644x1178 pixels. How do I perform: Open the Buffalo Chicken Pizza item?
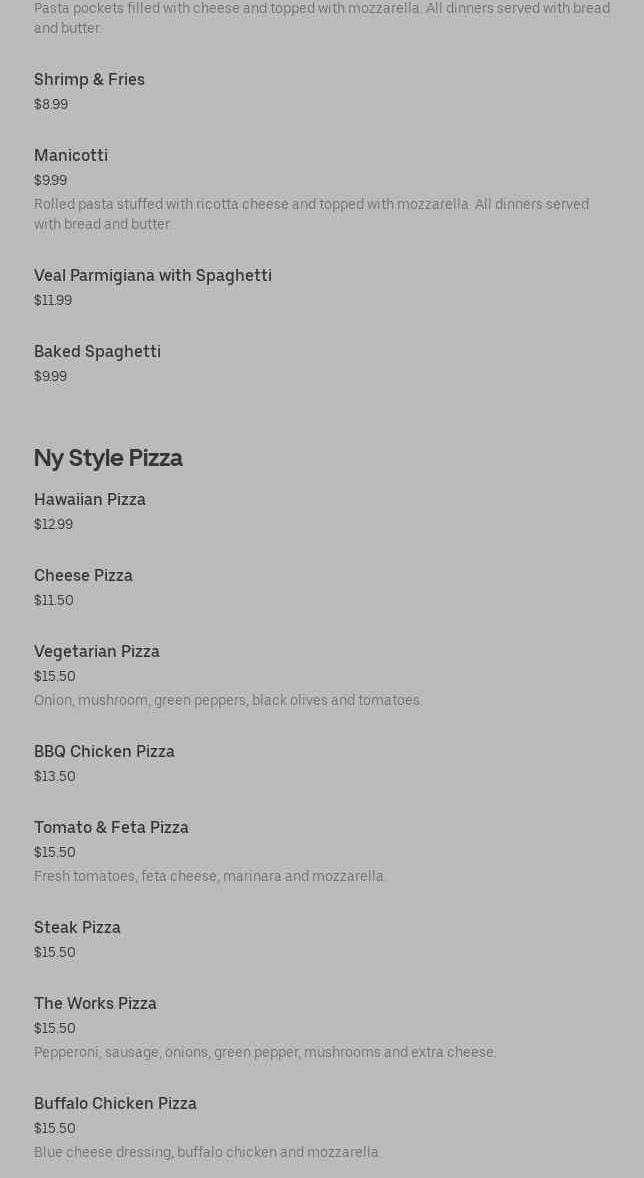pos(115,1104)
